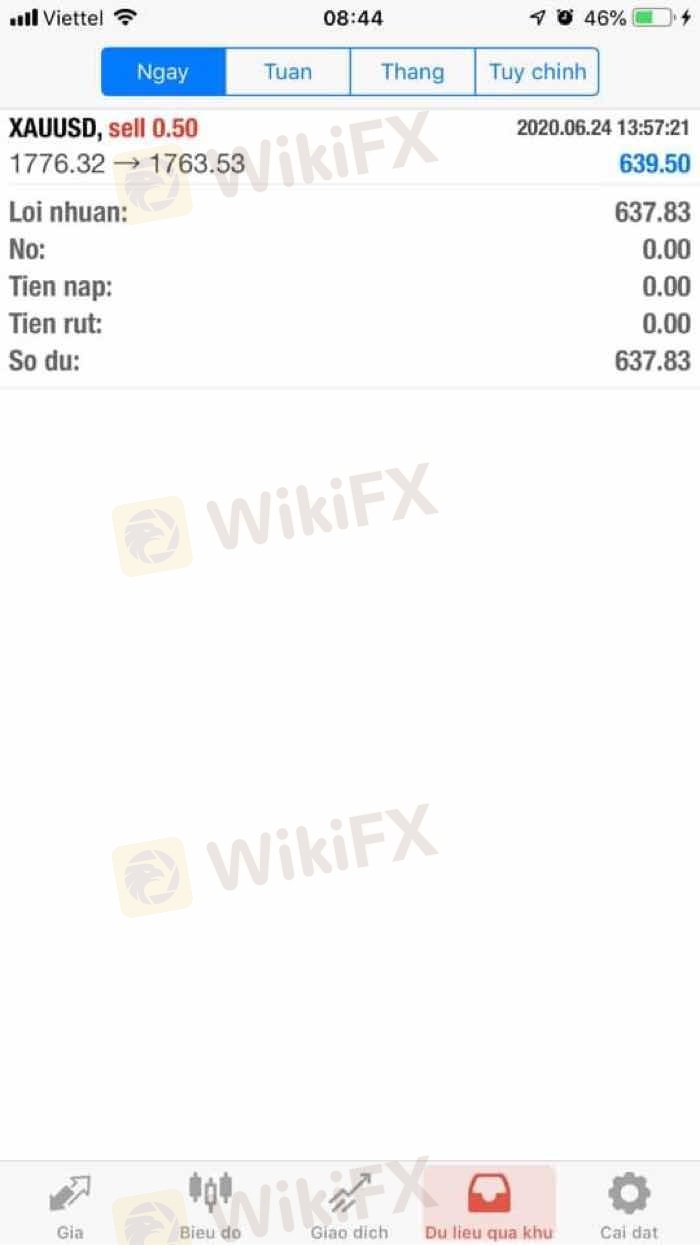
Task: Open the Du lieu qua khu tab
Action: 489,1204
